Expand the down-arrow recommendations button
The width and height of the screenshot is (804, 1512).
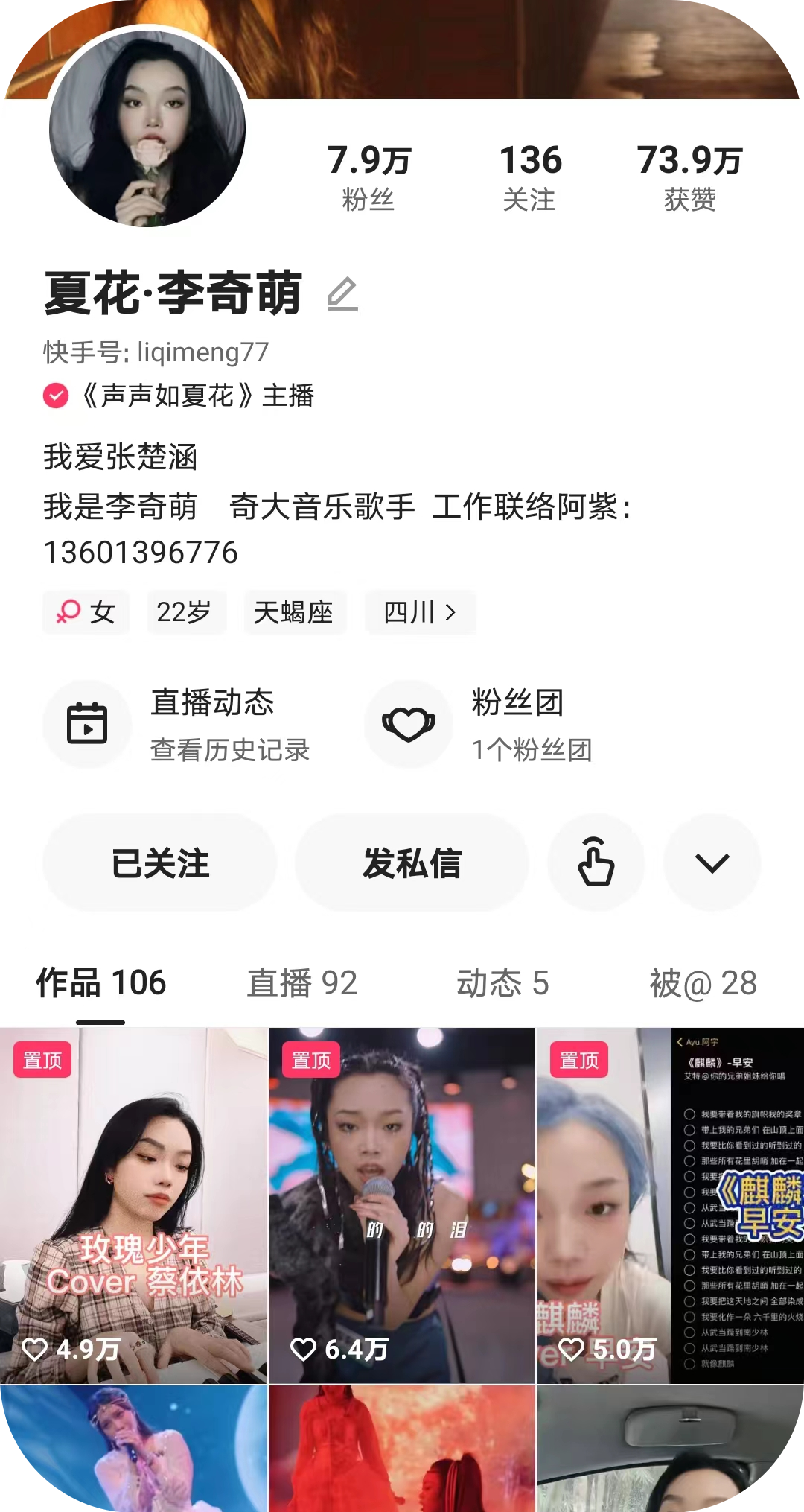click(x=712, y=863)
